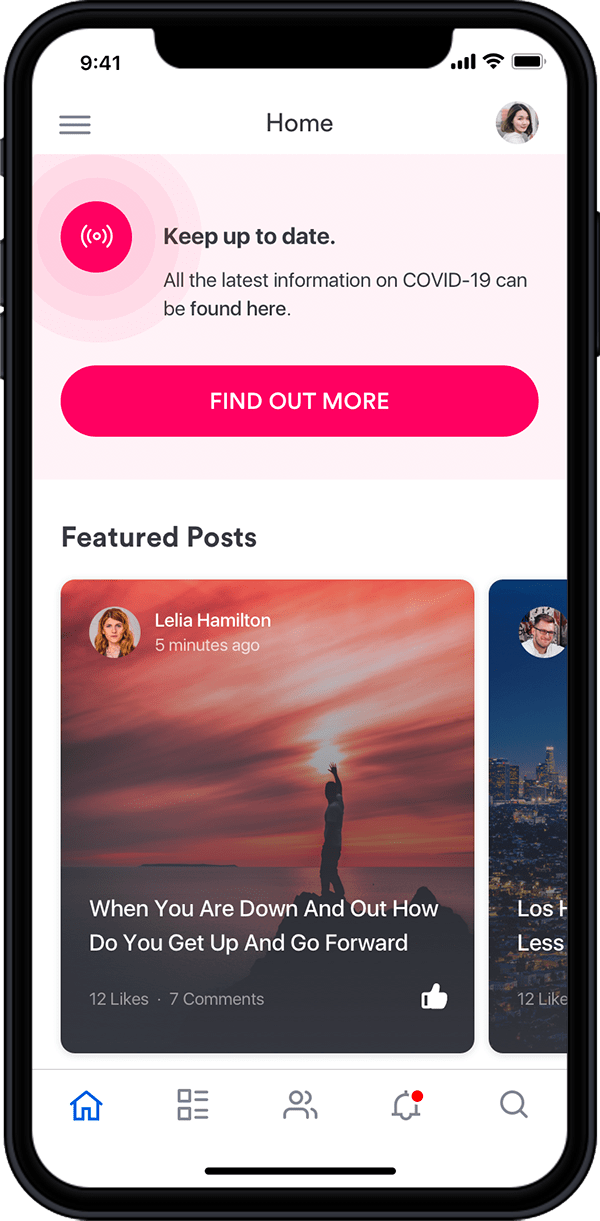
Task: Switch to the feed list tab
Action: coord(193,1105)
